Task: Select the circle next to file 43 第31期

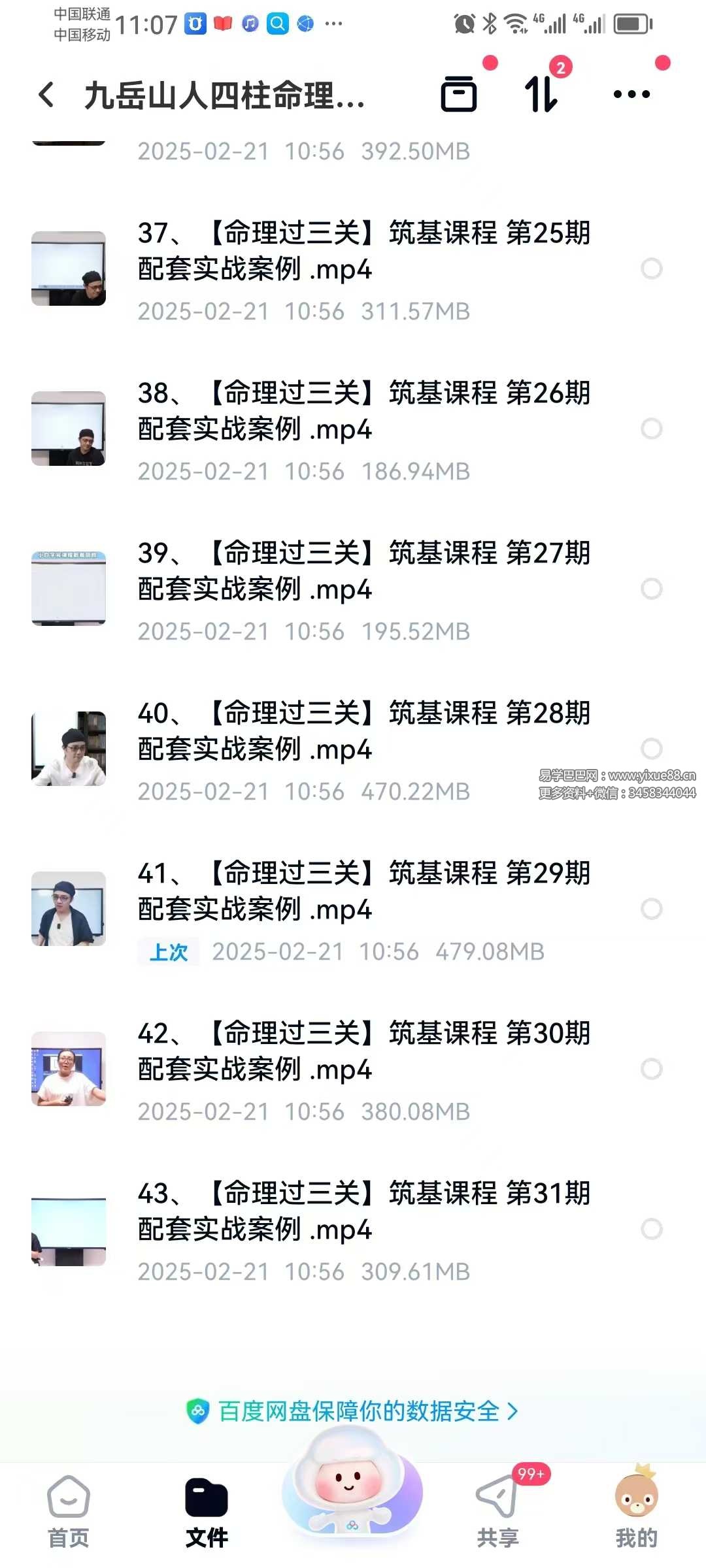Action: coord(651,1229)
